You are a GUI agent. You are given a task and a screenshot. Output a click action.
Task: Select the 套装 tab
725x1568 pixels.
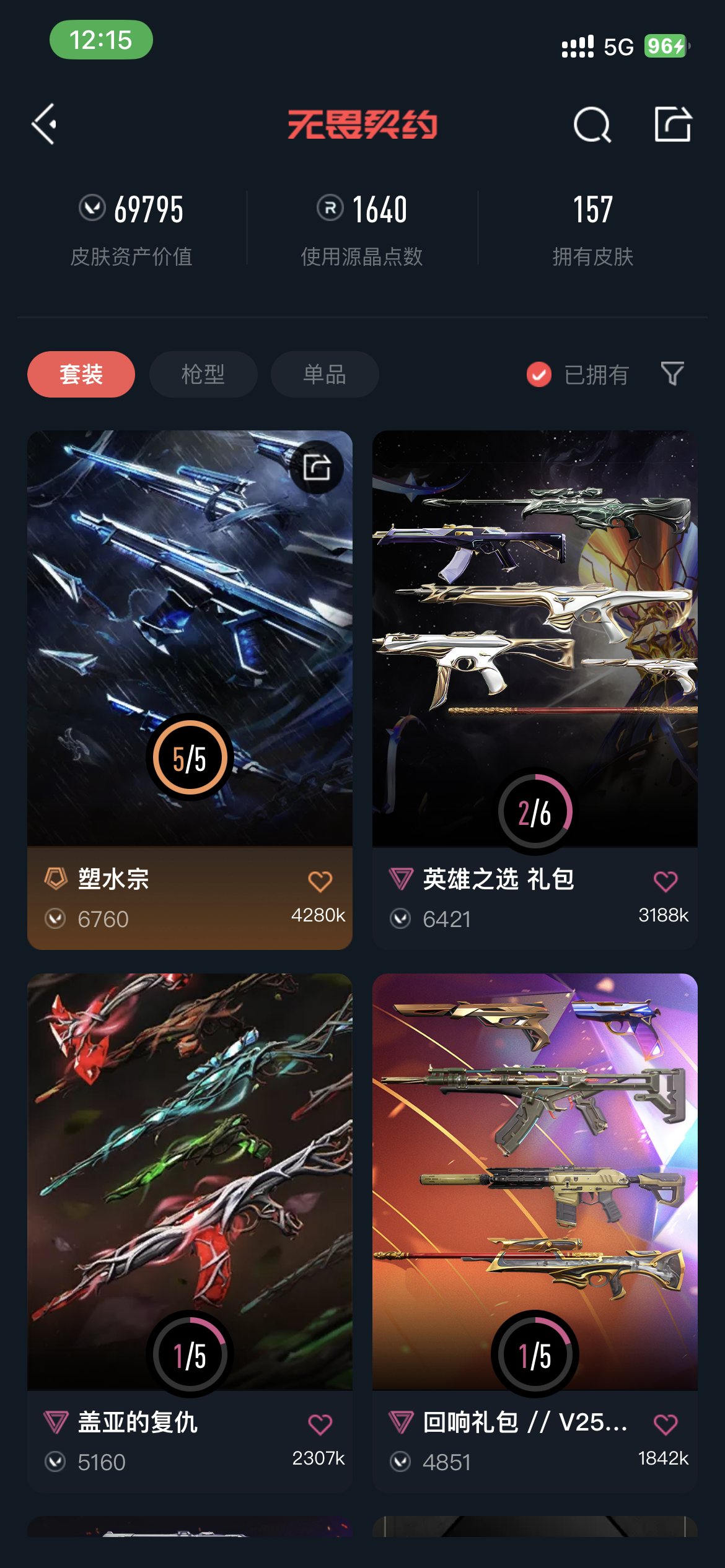[81, 375]
